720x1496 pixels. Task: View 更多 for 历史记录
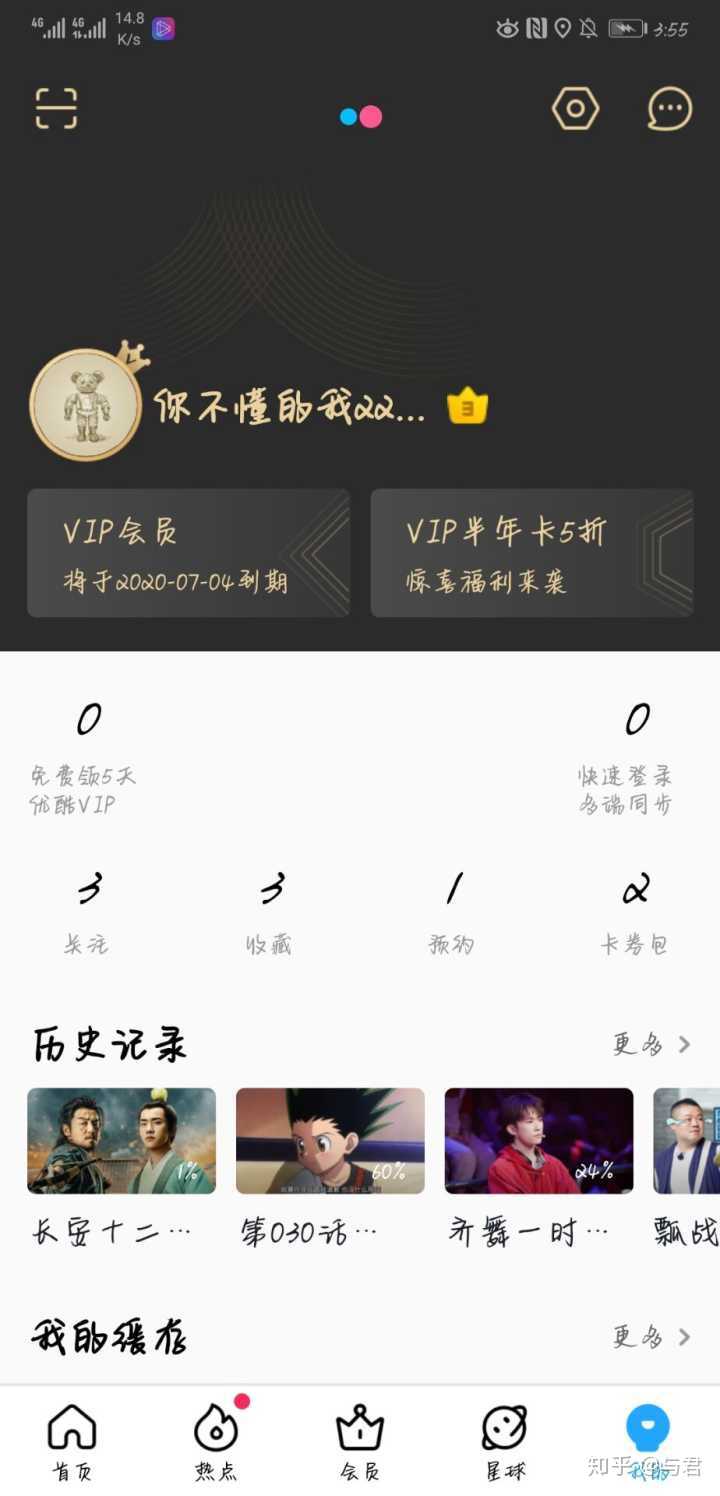click(x=651, y=1045)
